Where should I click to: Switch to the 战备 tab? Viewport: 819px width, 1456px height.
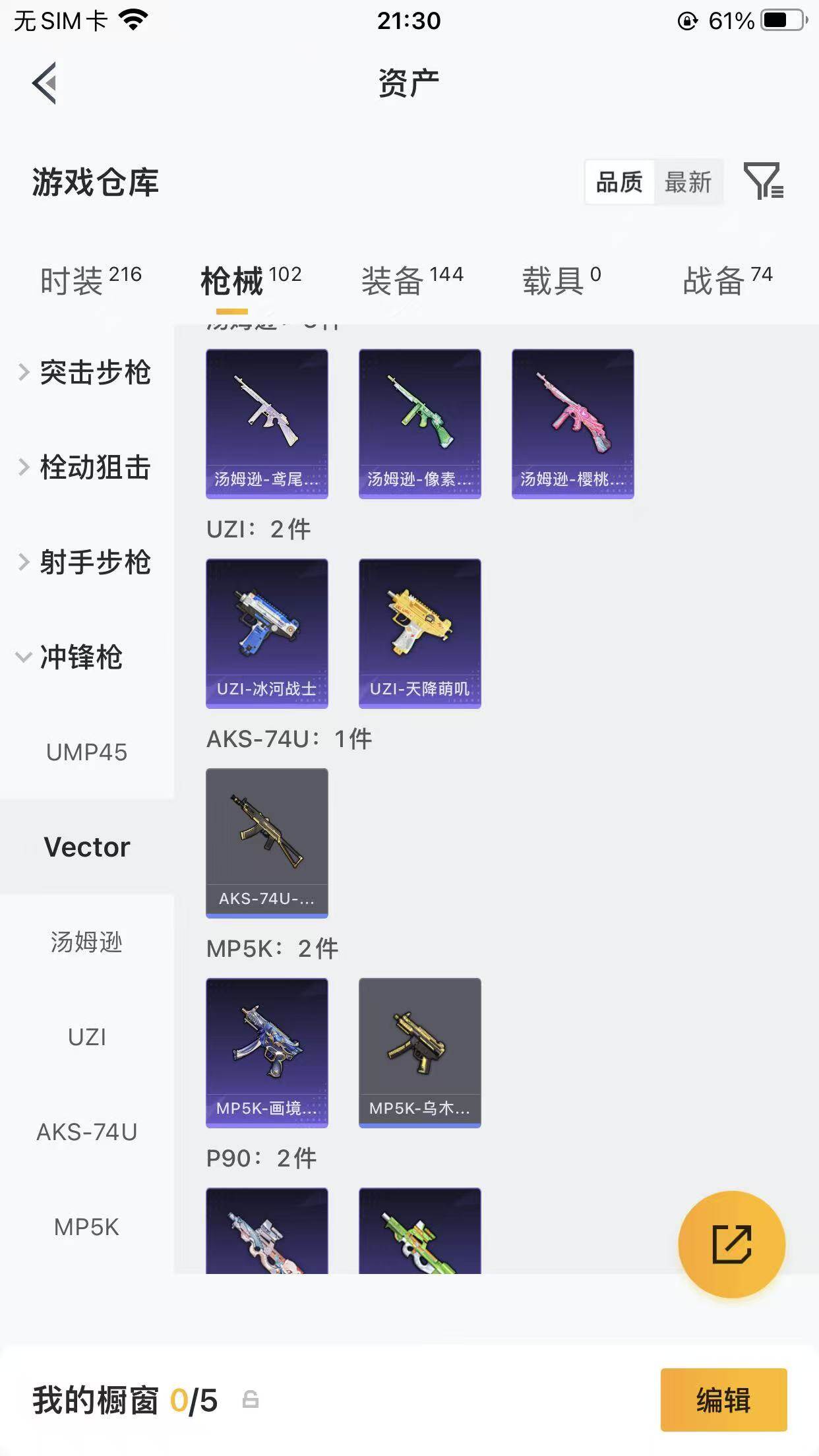[x=727, y=280]
